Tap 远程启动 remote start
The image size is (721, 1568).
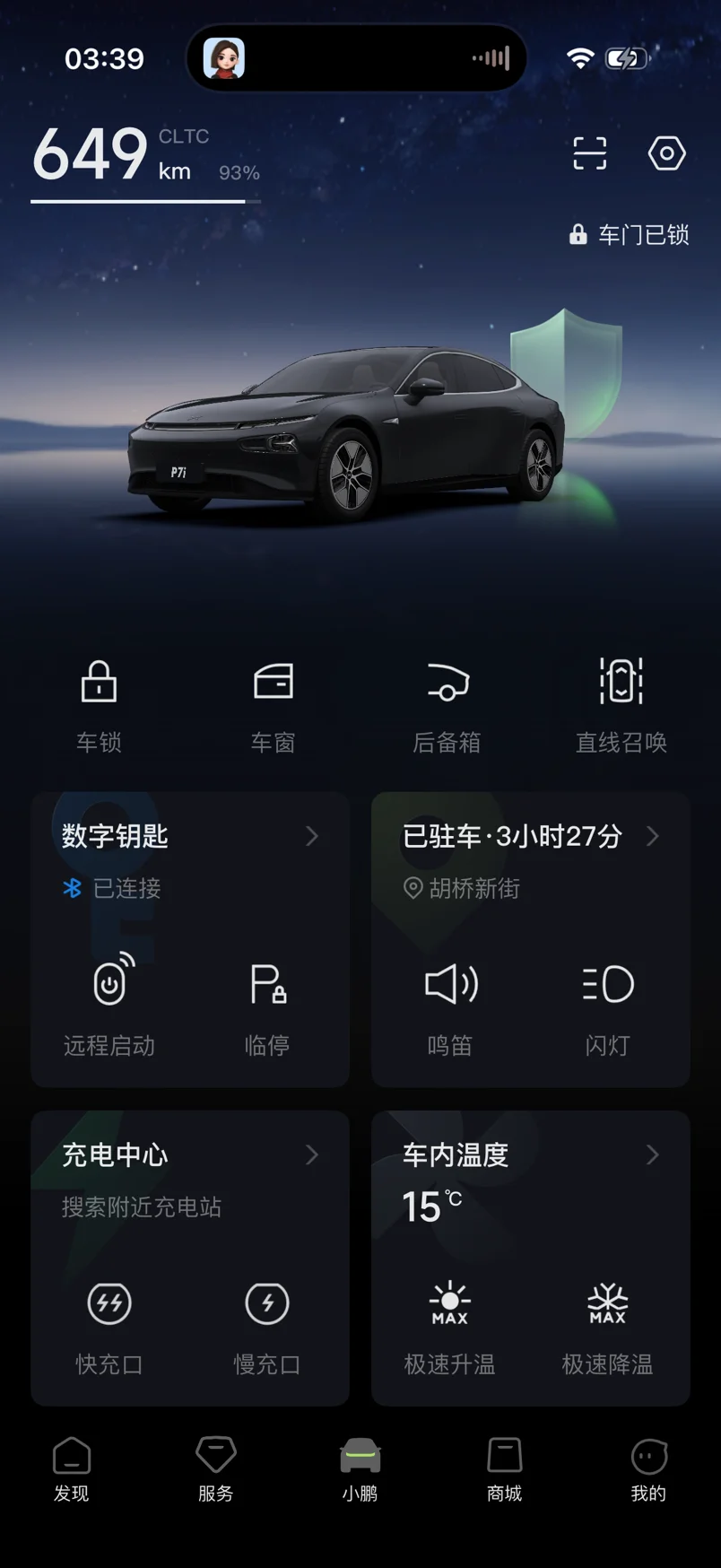(110, 1005)
